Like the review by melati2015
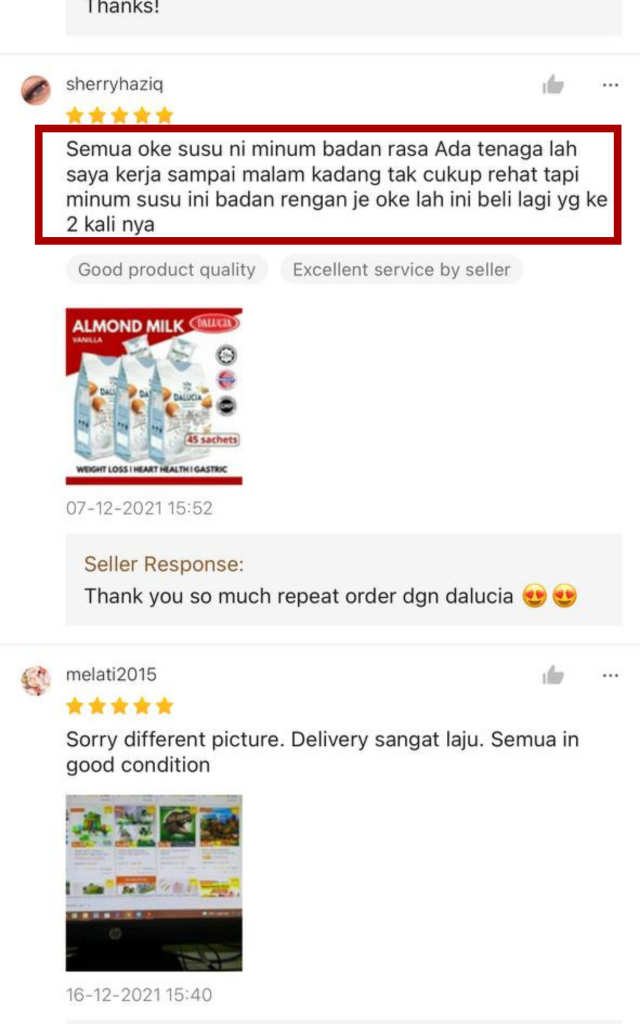640x1024 pixels. (x=553, y=676)
